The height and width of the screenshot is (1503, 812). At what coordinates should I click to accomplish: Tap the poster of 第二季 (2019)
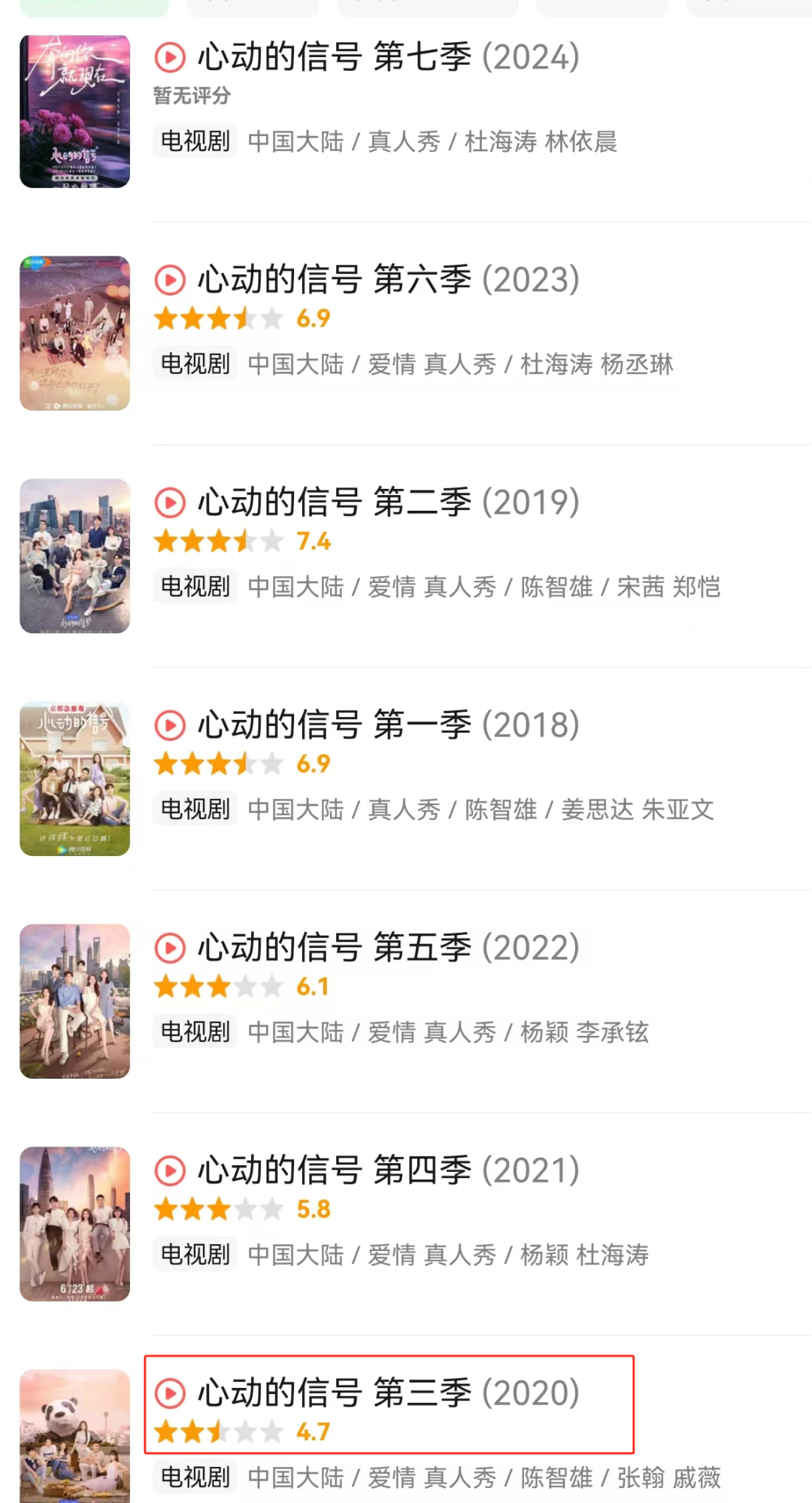click(x=74, y=556)
